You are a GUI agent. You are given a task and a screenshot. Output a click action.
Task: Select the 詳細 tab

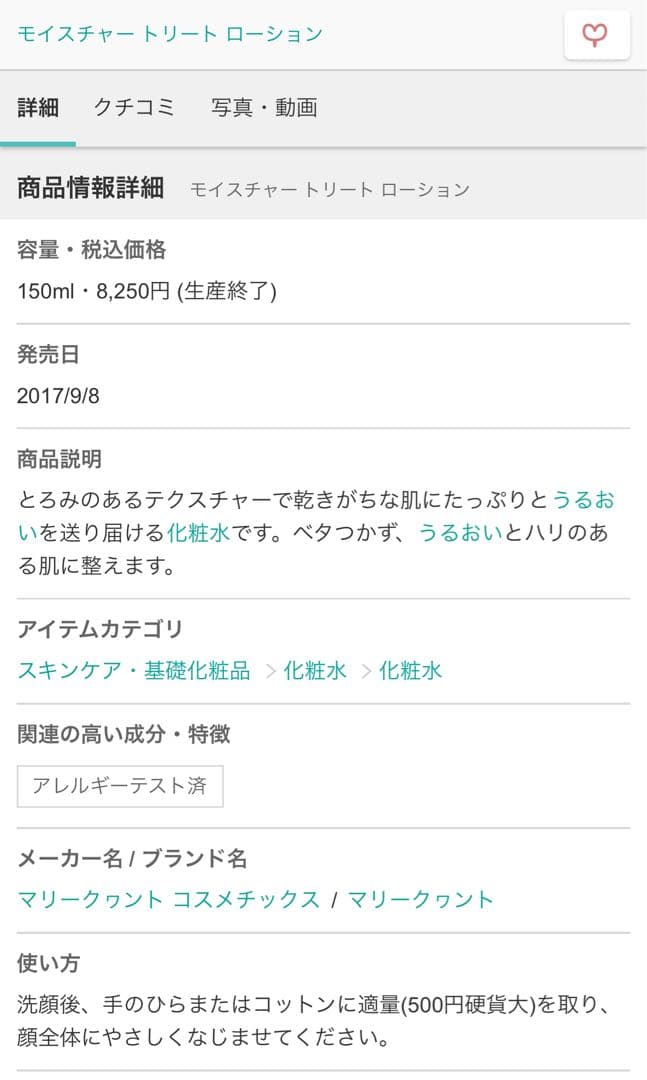38,108
